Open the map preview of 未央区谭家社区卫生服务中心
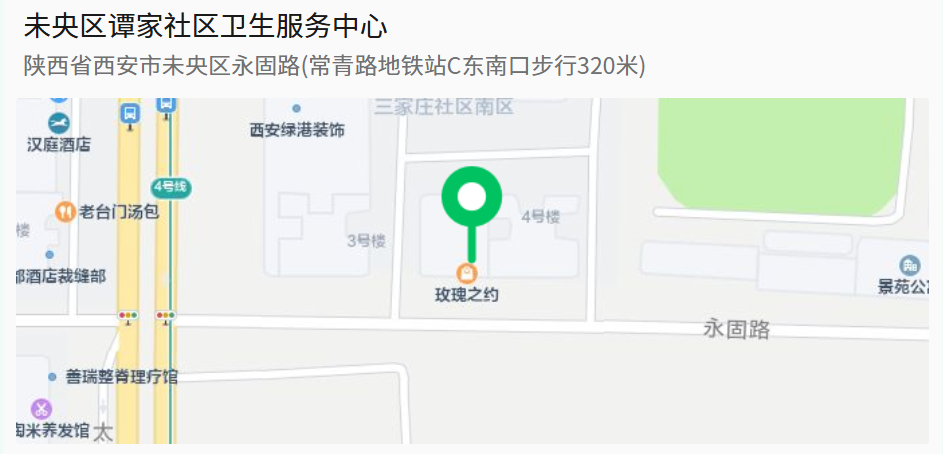Screen dimensions: 943x454 click(x=471, y=270)
